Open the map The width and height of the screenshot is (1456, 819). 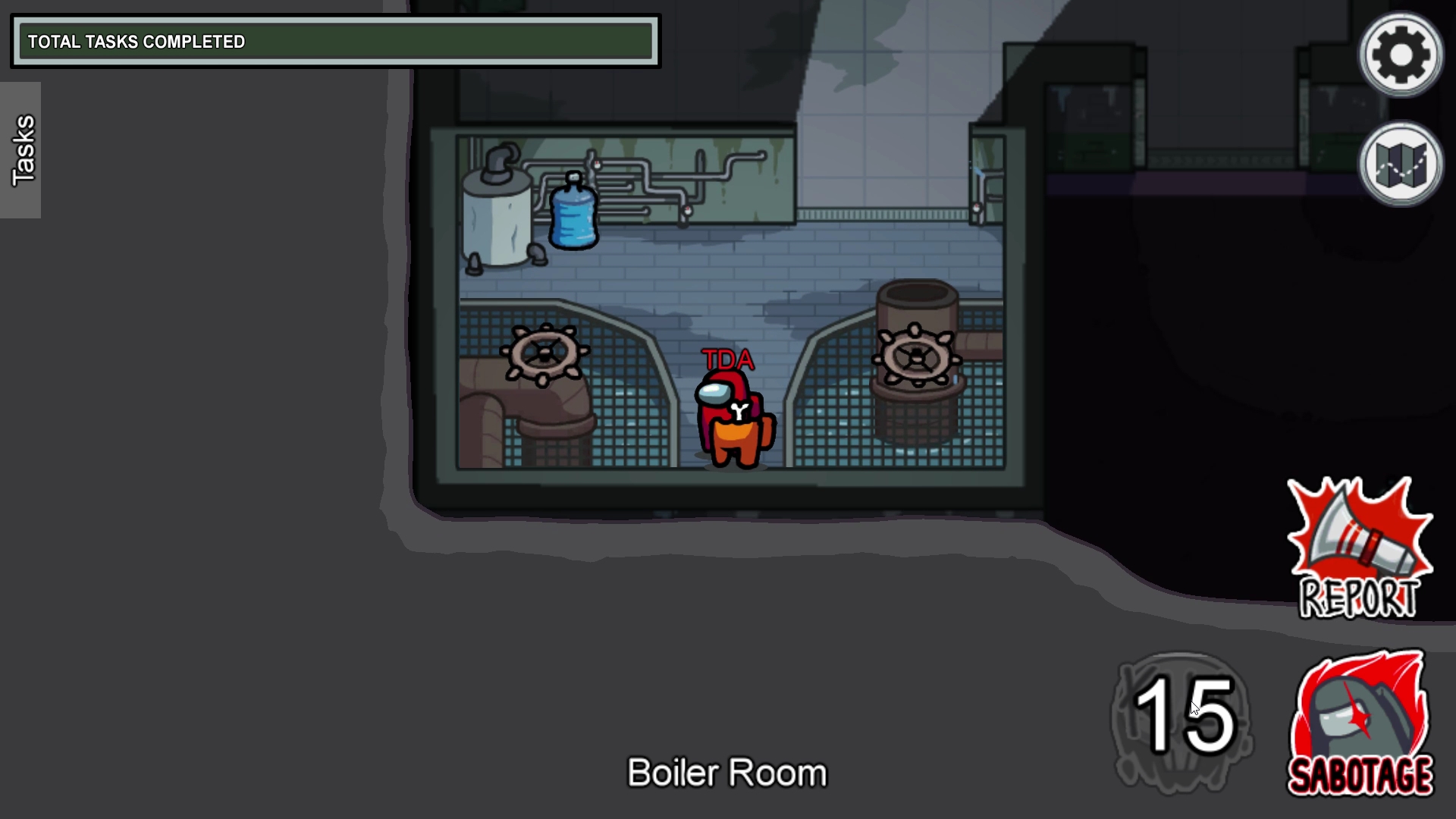(1401, 164)
